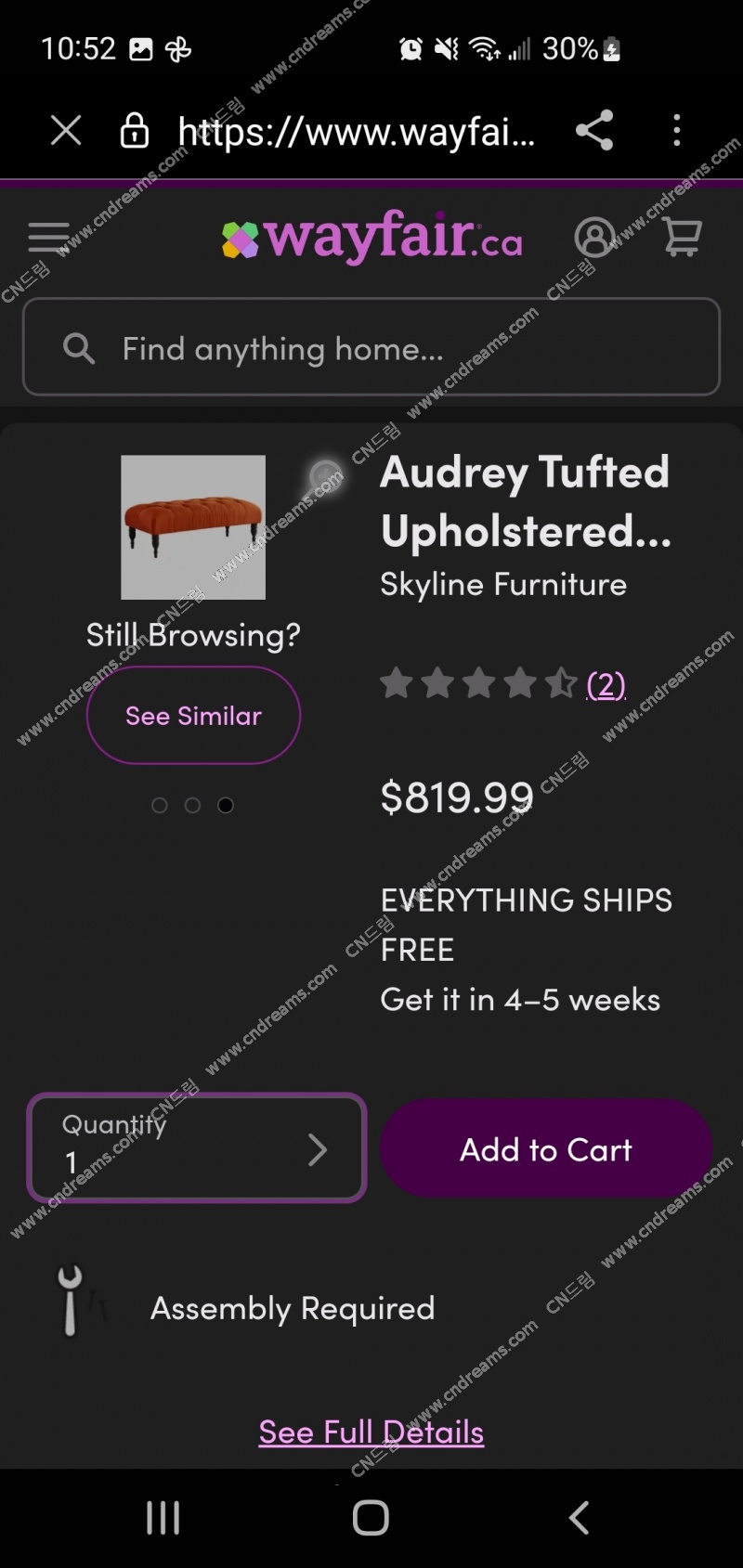Open the Quantity selector
Screen dimensions: 743x1568
tap(196, 1148)
